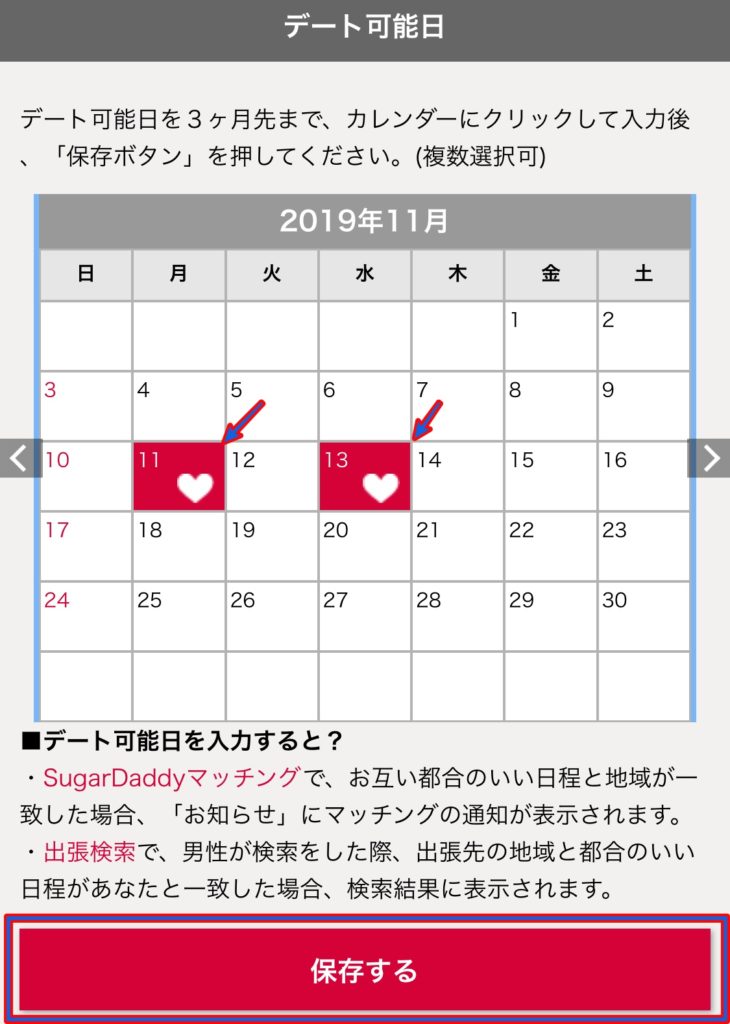Choose November 28 on the calendar
This screenshot has width=730, height=1024.
coord(457,616)
